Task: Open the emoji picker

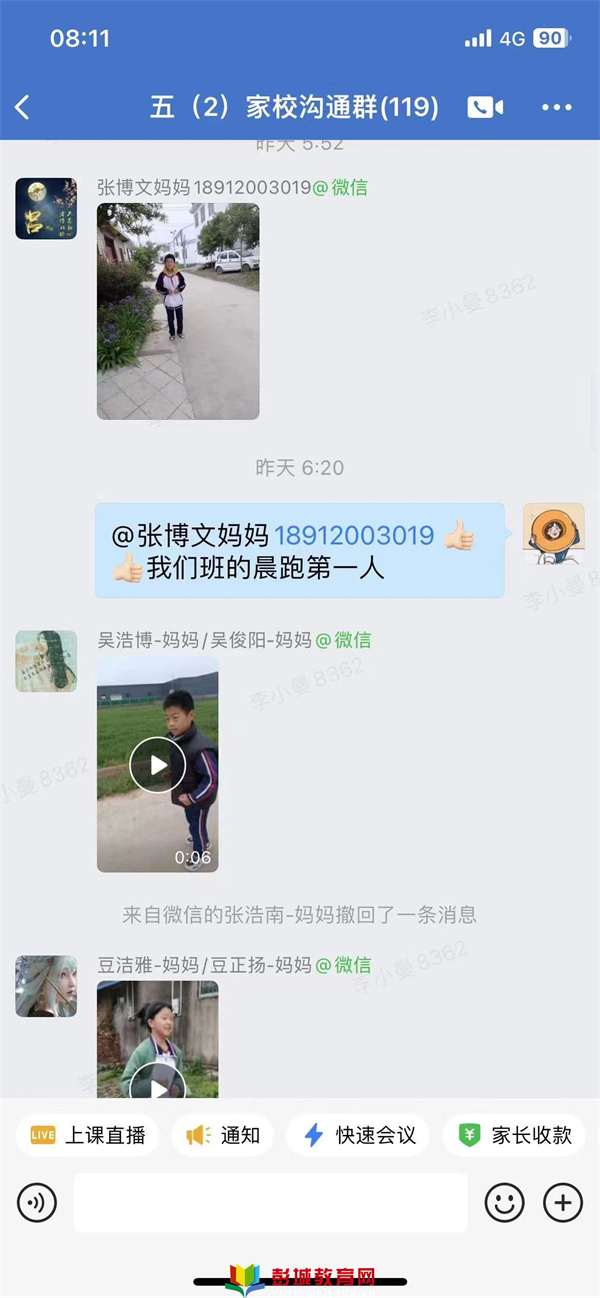Action: point(505,1202)
